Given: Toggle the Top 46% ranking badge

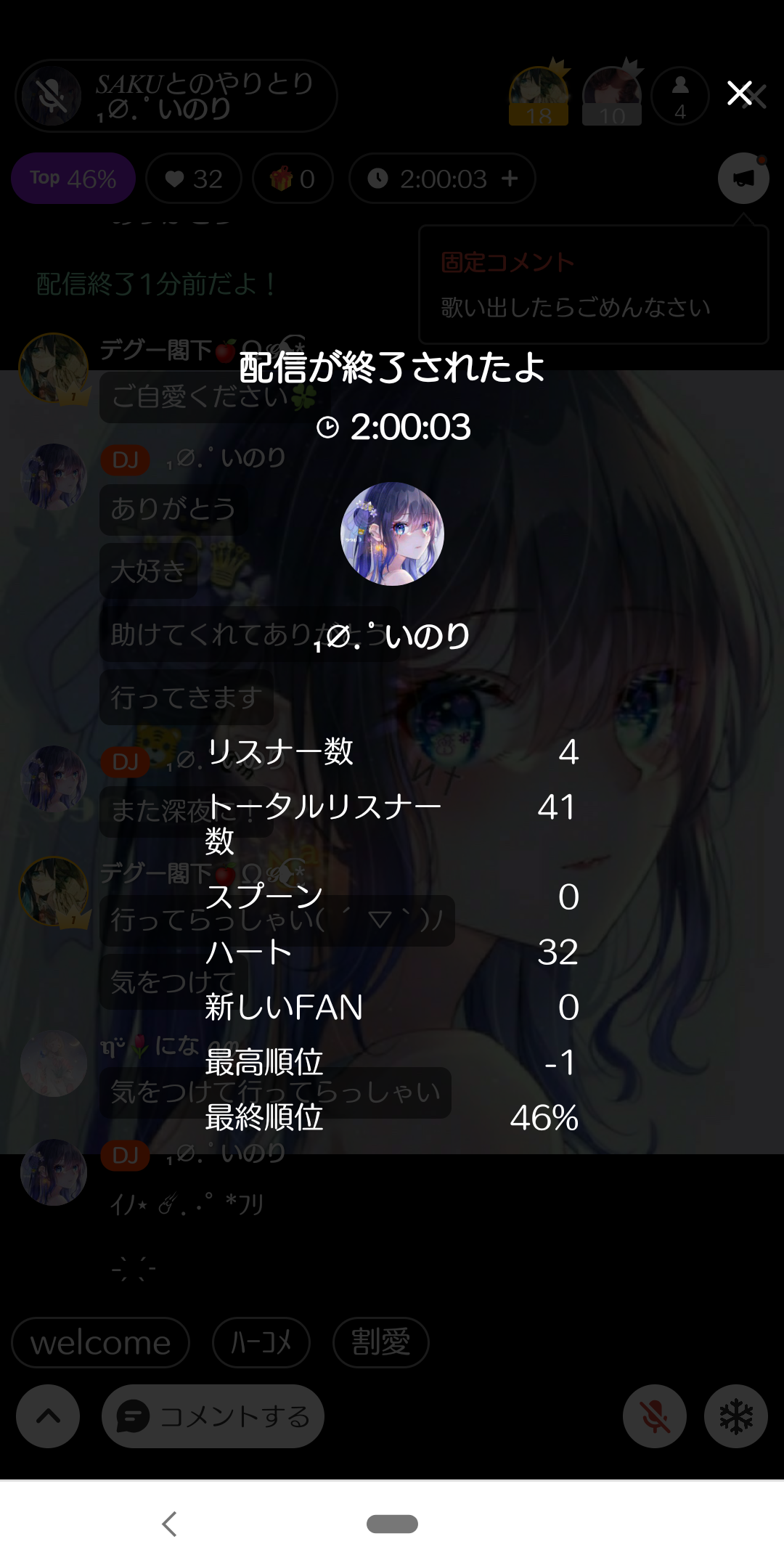Looking at the screenshot, I should click(x=73, y=178).
